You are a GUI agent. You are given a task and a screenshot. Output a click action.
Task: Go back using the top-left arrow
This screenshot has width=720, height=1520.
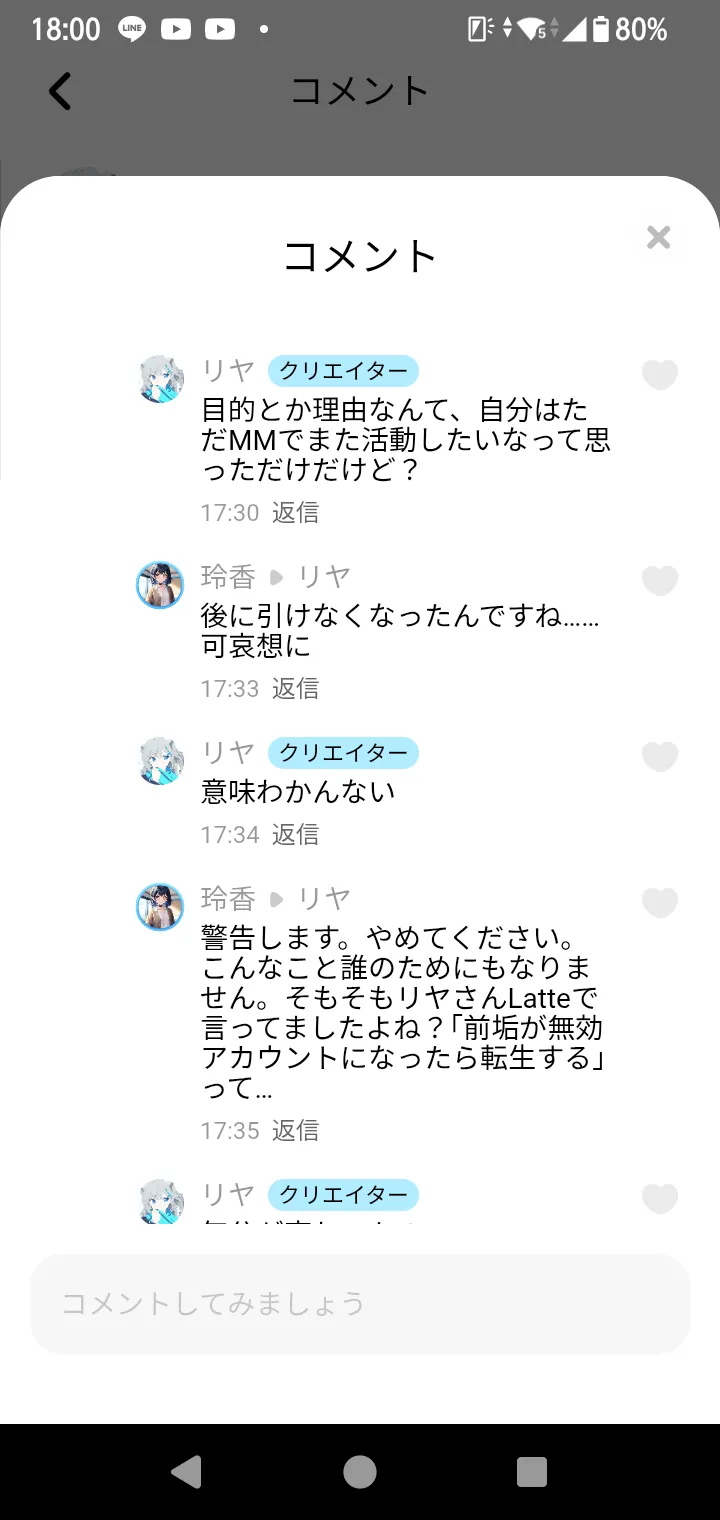click(61, 91)
